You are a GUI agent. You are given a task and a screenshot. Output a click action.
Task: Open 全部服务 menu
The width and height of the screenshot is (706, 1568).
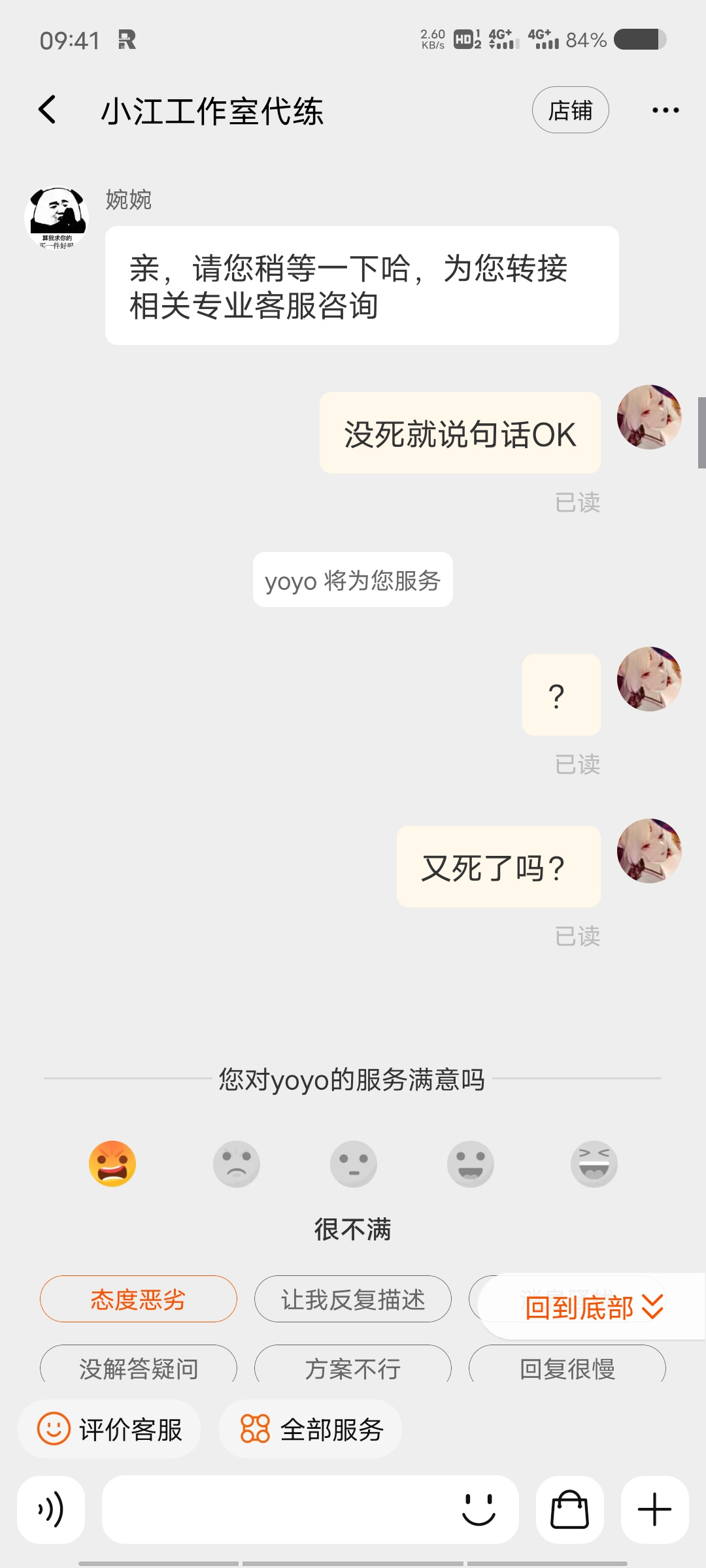311,1429
